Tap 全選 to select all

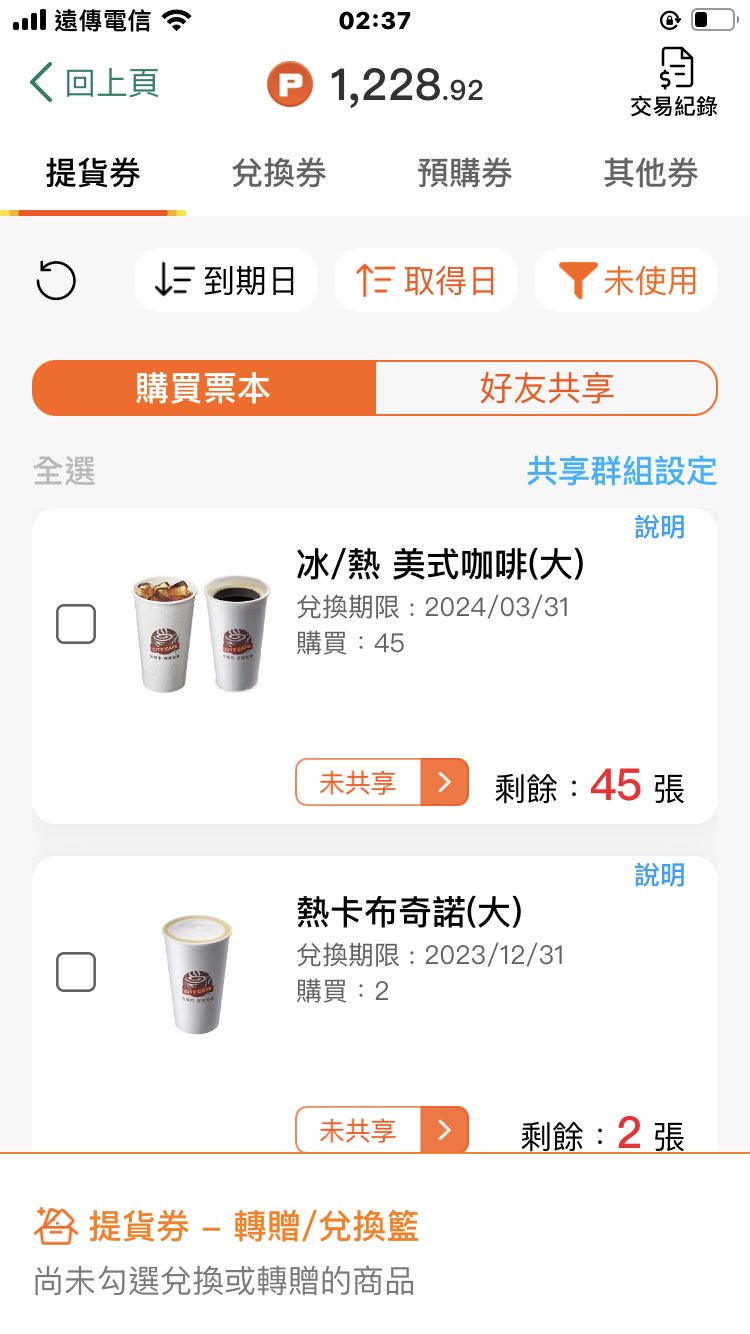(x=64, y=471)
